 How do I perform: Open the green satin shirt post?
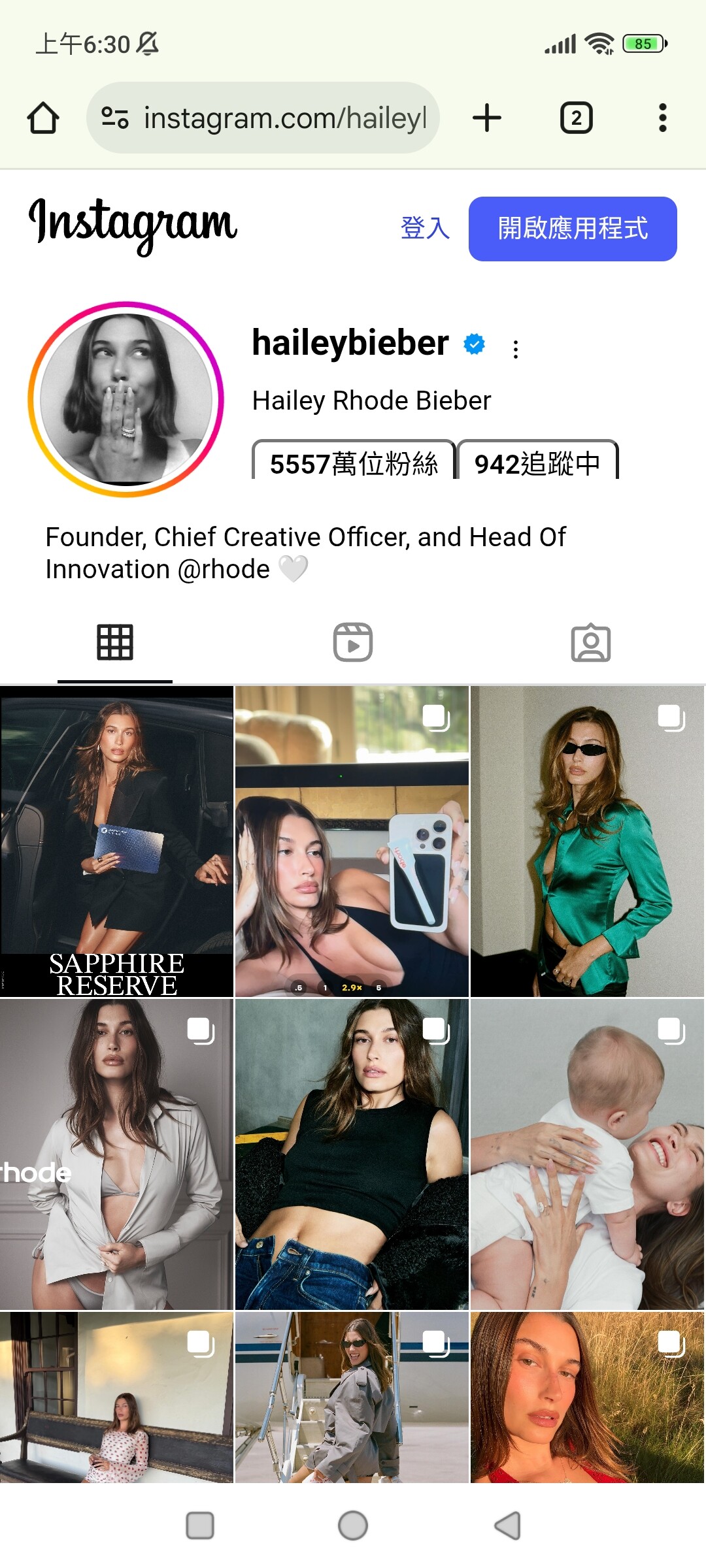[x=587, y=841]
